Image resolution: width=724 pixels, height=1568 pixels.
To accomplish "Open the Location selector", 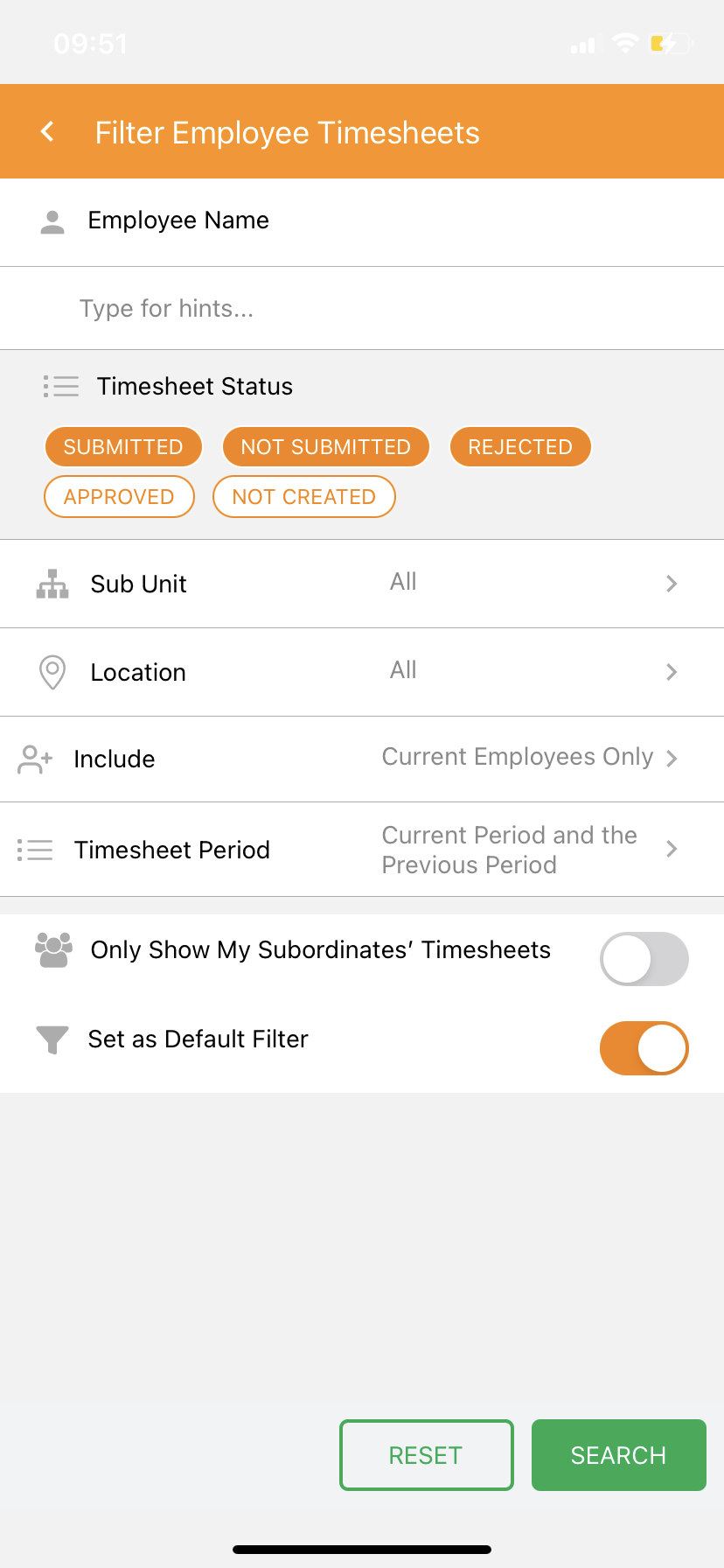I will pyautogui.click(x=362, y=672).
